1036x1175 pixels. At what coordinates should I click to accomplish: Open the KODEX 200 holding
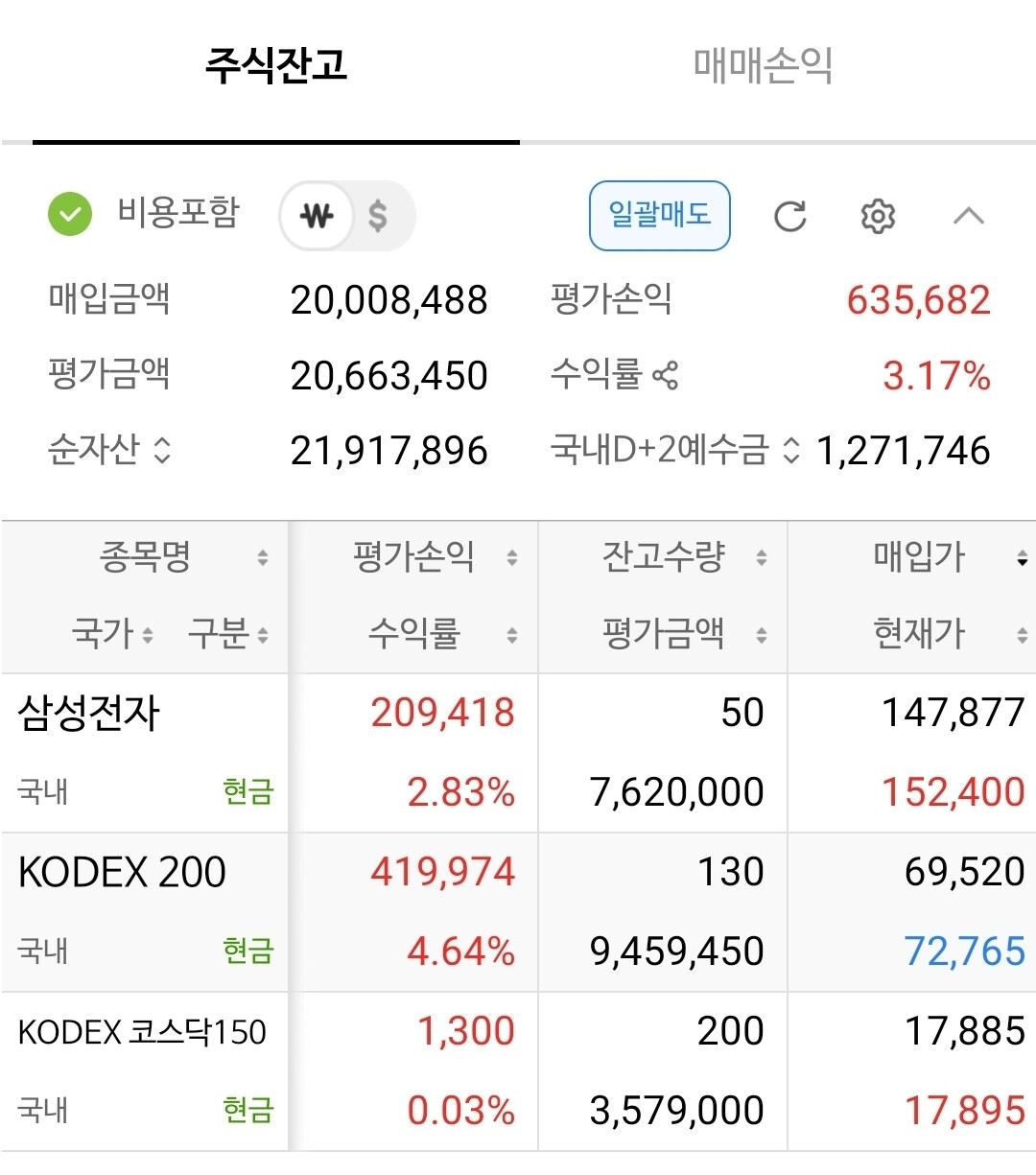(x=122, y=873)
